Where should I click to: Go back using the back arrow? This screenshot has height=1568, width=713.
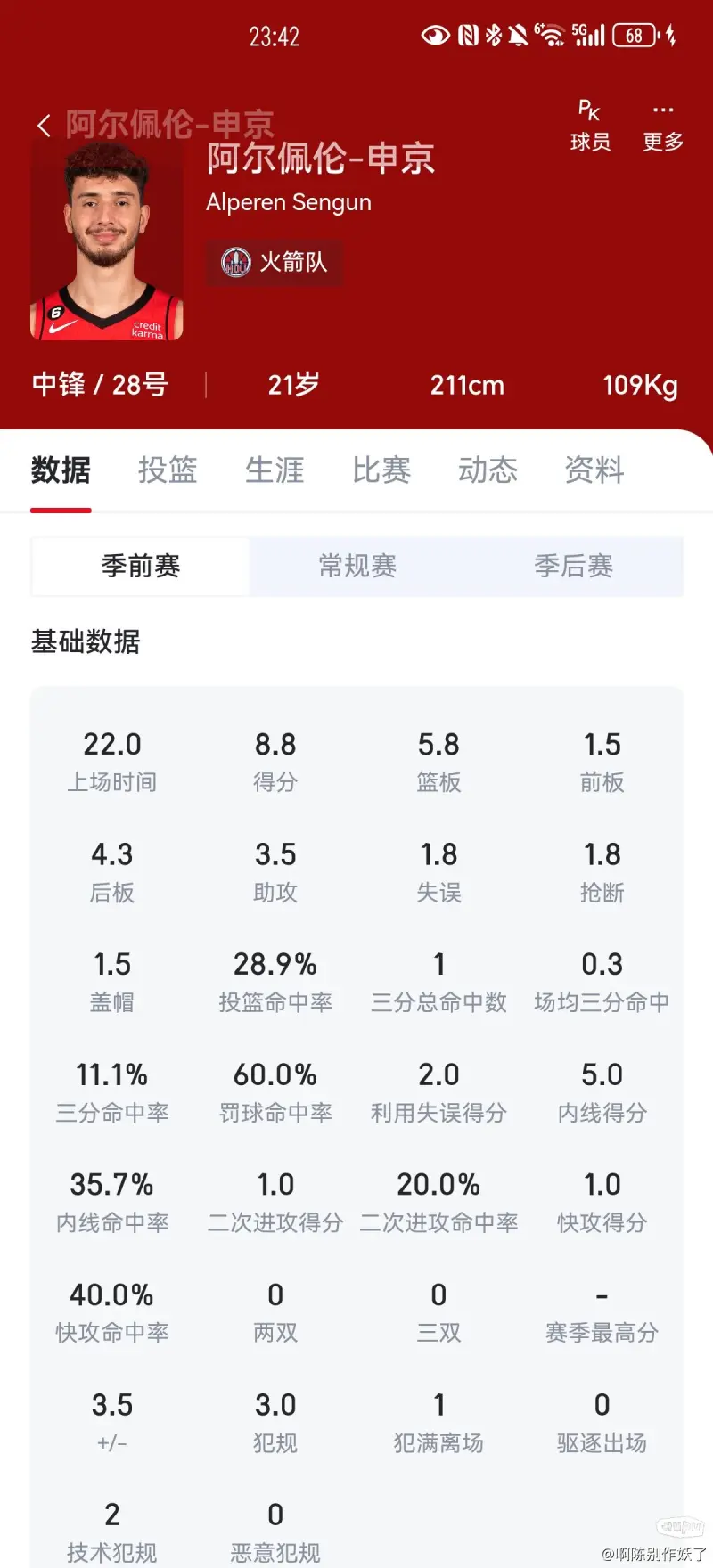pyautogui.click(x=45, y=126)
